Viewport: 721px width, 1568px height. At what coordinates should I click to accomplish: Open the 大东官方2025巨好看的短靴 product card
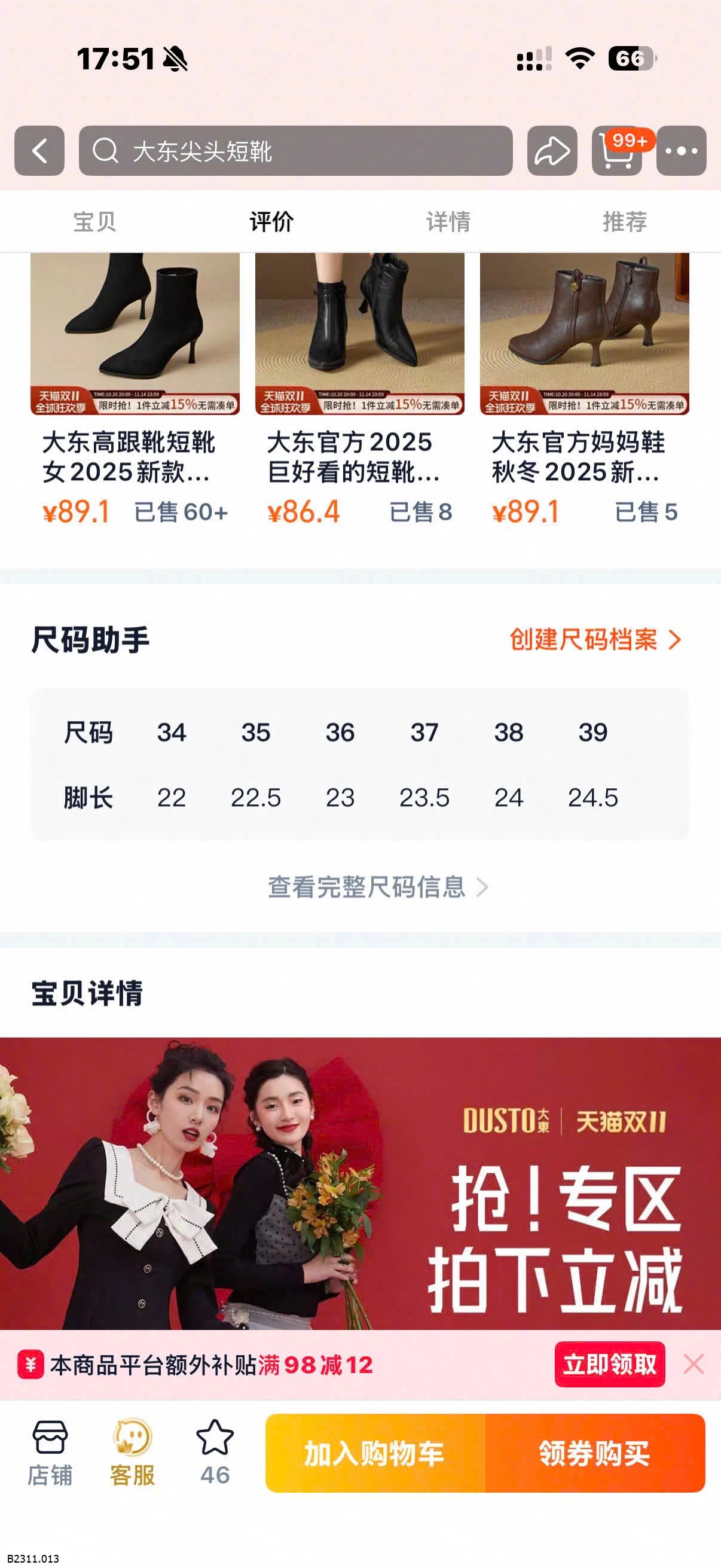359,389
